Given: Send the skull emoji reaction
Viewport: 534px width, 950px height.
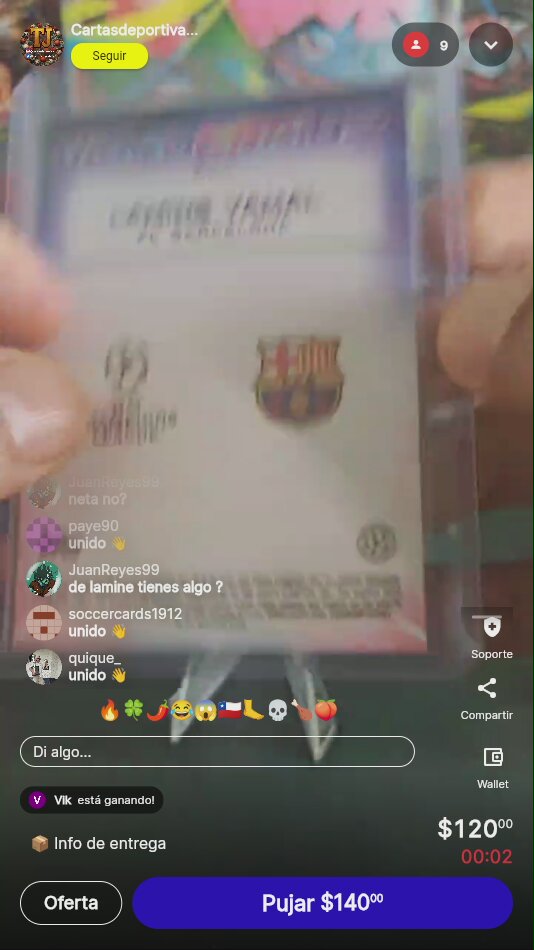Looking at the screenshot, I should [278, 709].
